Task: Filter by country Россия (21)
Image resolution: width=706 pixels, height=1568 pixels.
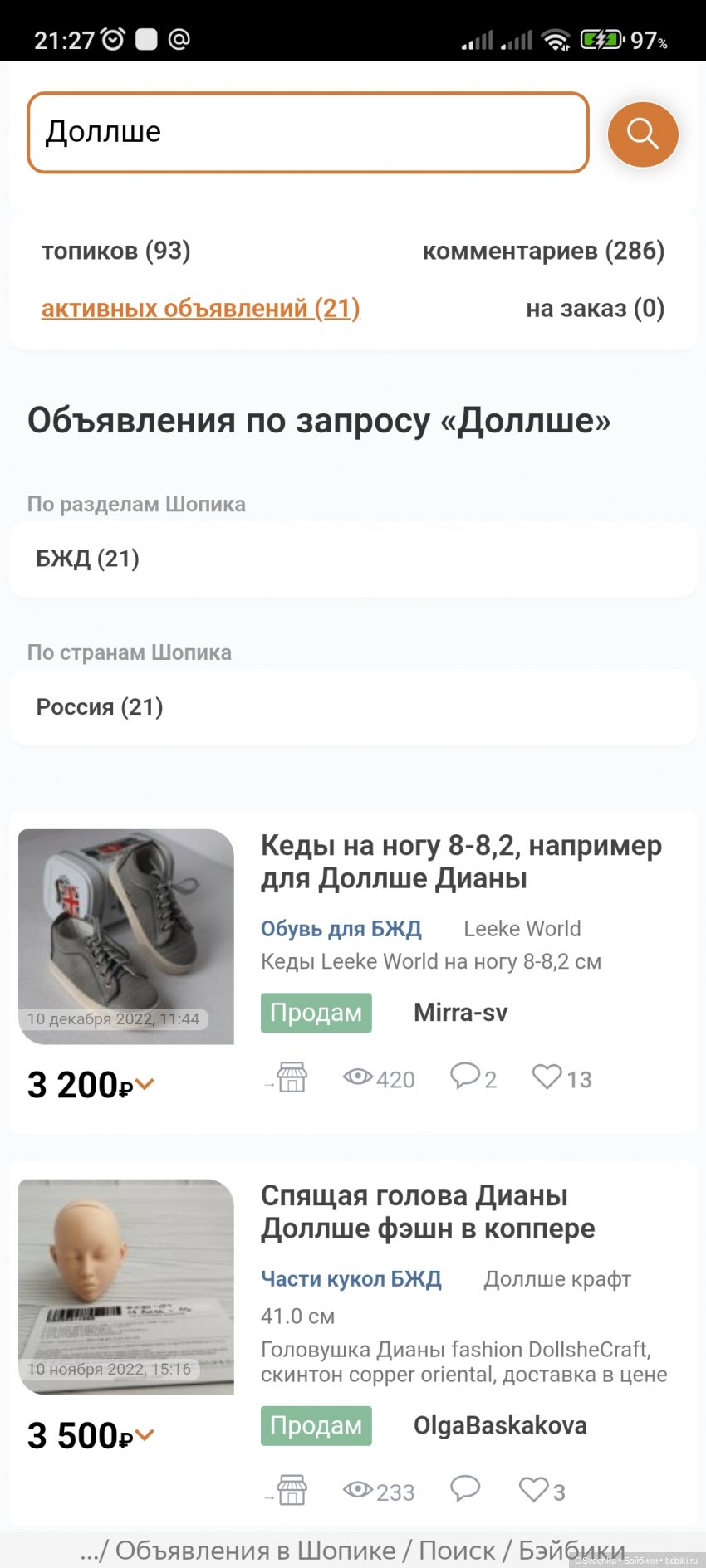Action: tap(100, 707)
